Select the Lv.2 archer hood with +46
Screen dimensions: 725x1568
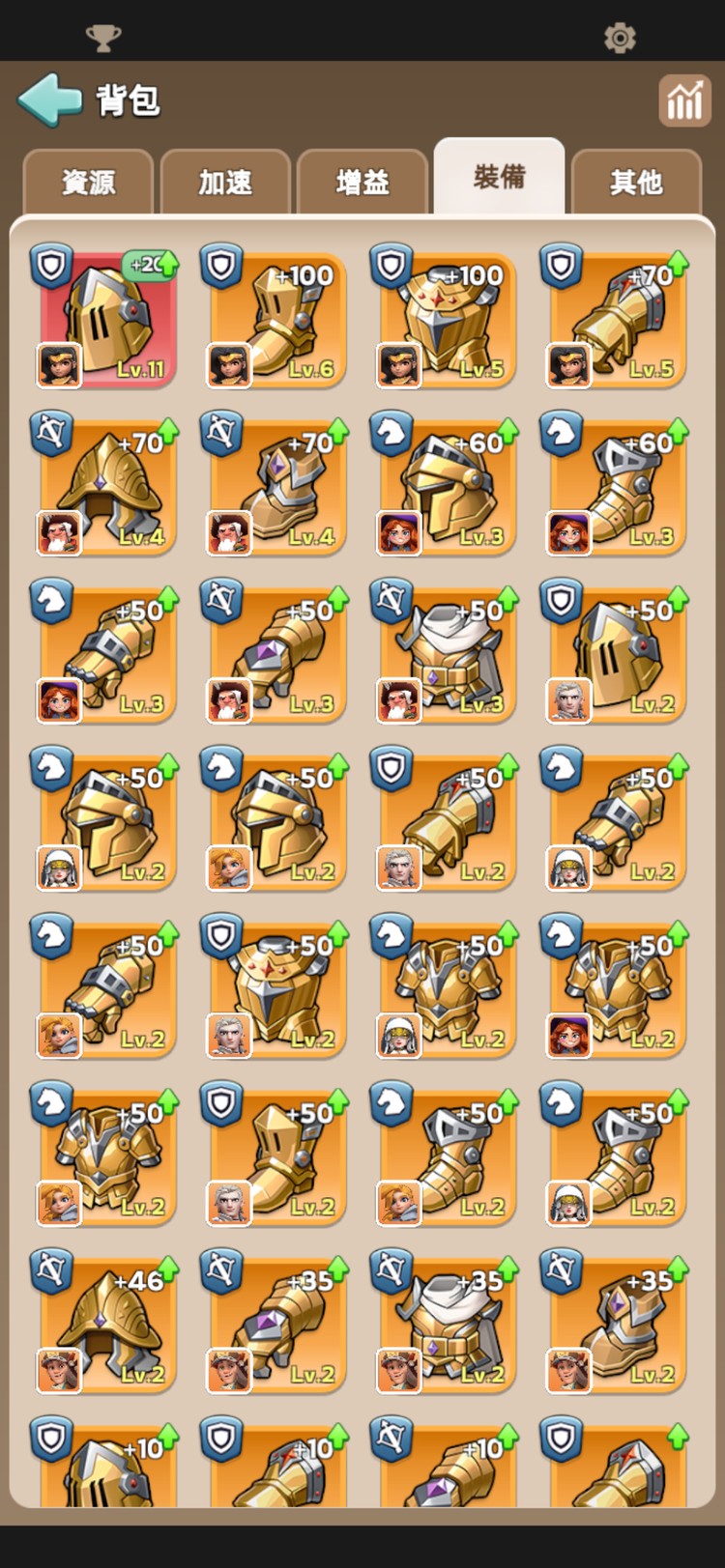point(108,1326)
